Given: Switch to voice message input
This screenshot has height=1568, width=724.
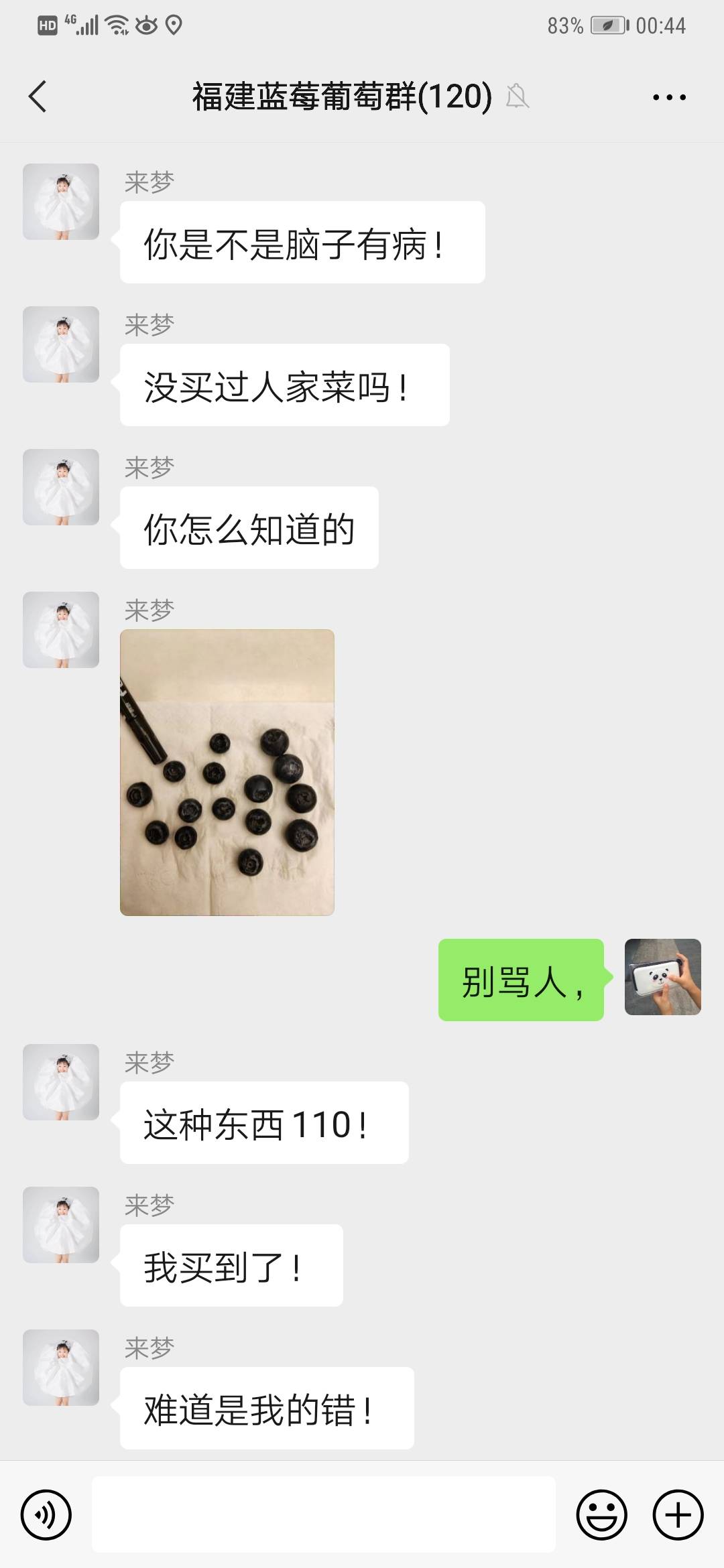Looking at the screenshot, I should (x=46, y=1514).
